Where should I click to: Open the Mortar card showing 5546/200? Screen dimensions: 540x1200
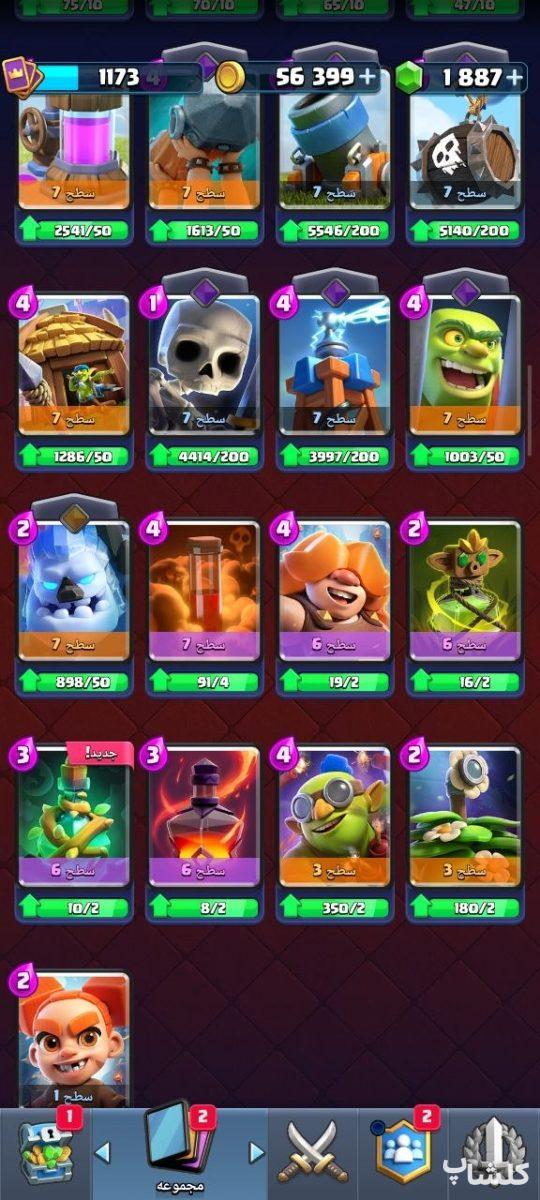pyautogui.click(x=335, y=160)
